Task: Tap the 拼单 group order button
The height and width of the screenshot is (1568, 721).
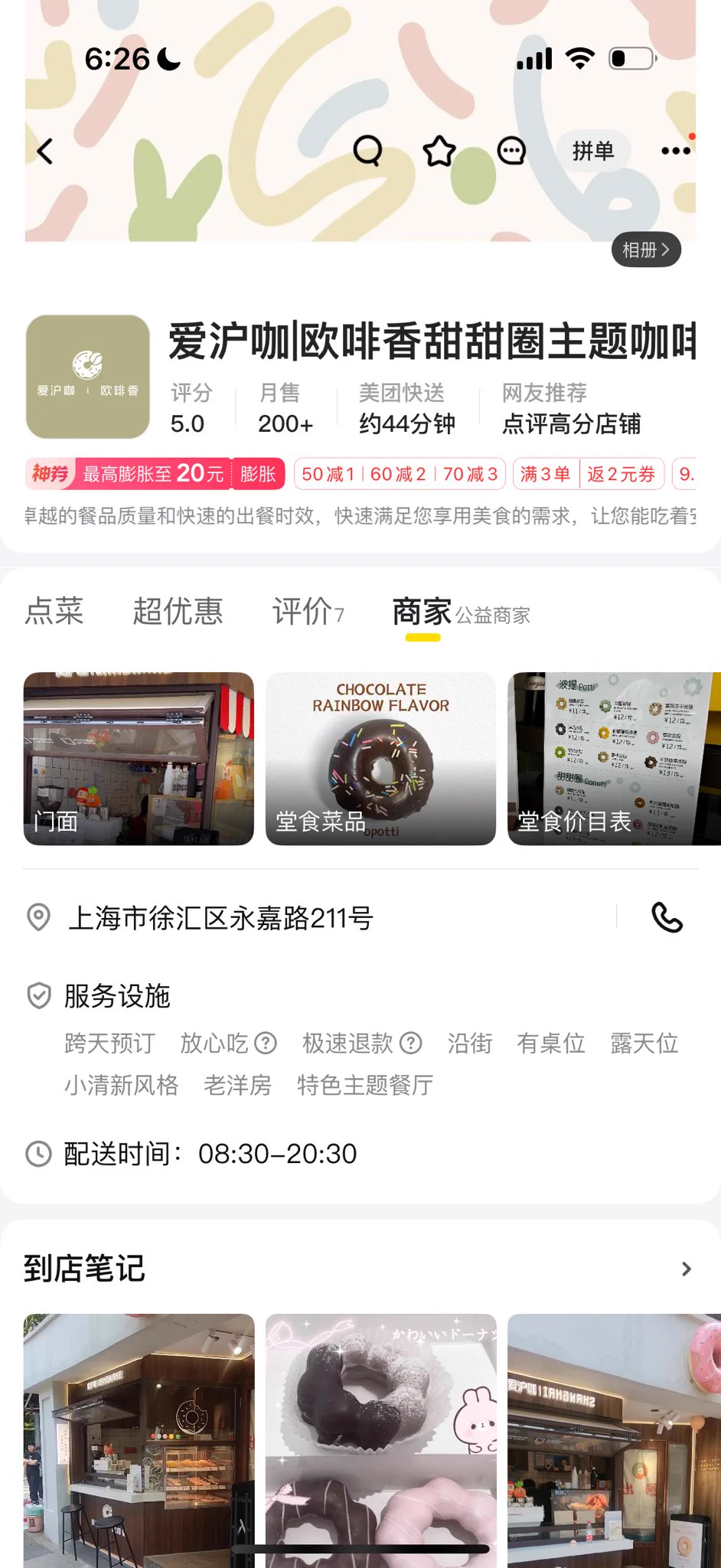Action: coord(593,151)
